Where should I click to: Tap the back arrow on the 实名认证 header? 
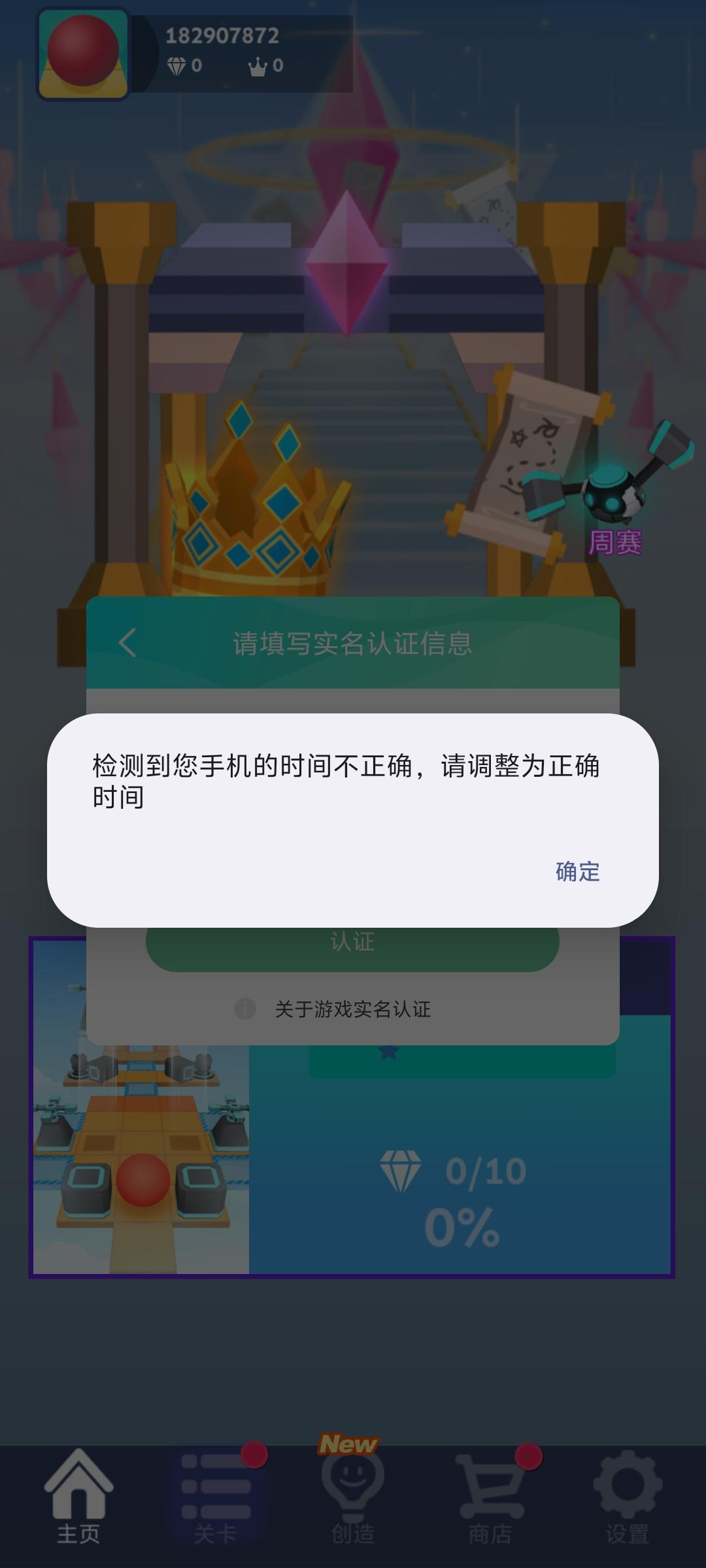[127, 642]
